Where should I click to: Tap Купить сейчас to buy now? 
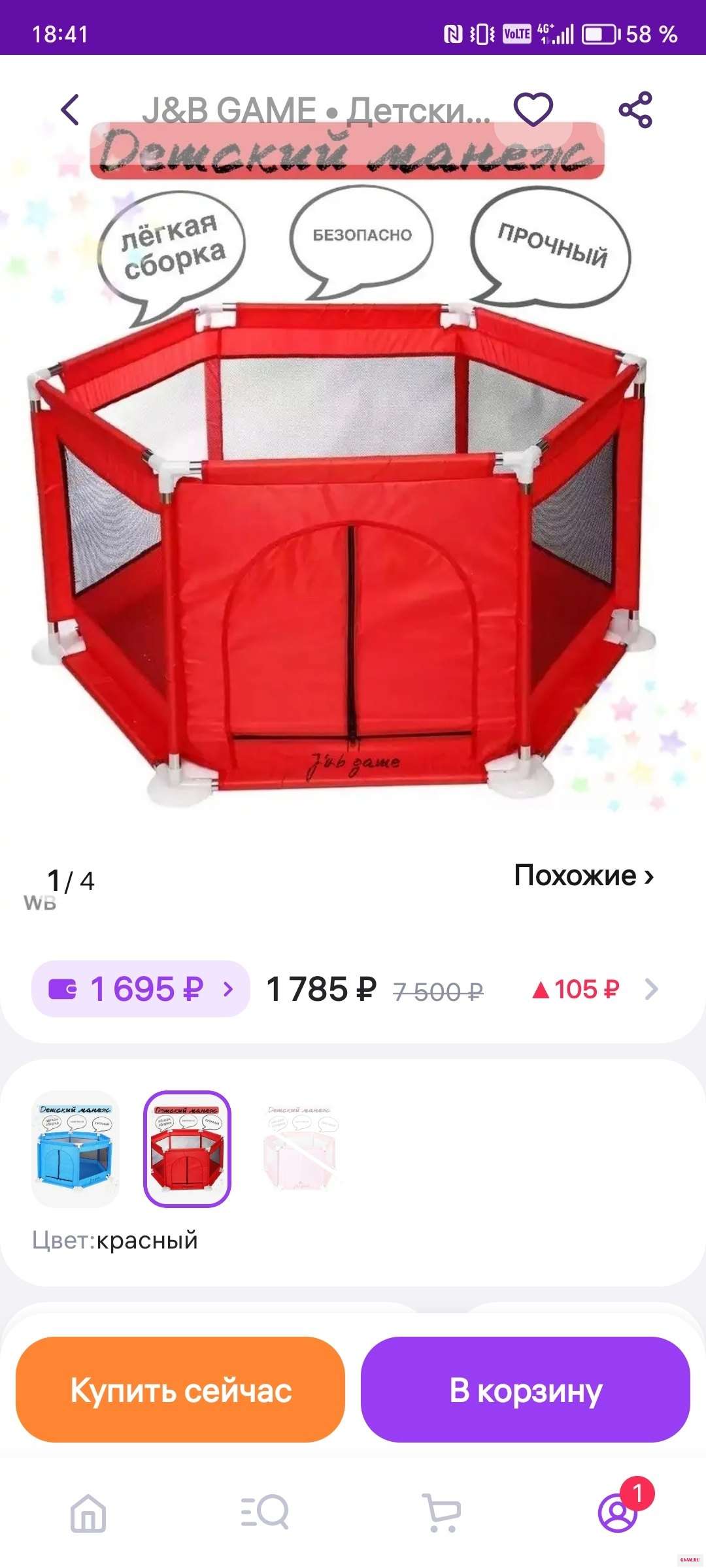(x=180, y=1390)
